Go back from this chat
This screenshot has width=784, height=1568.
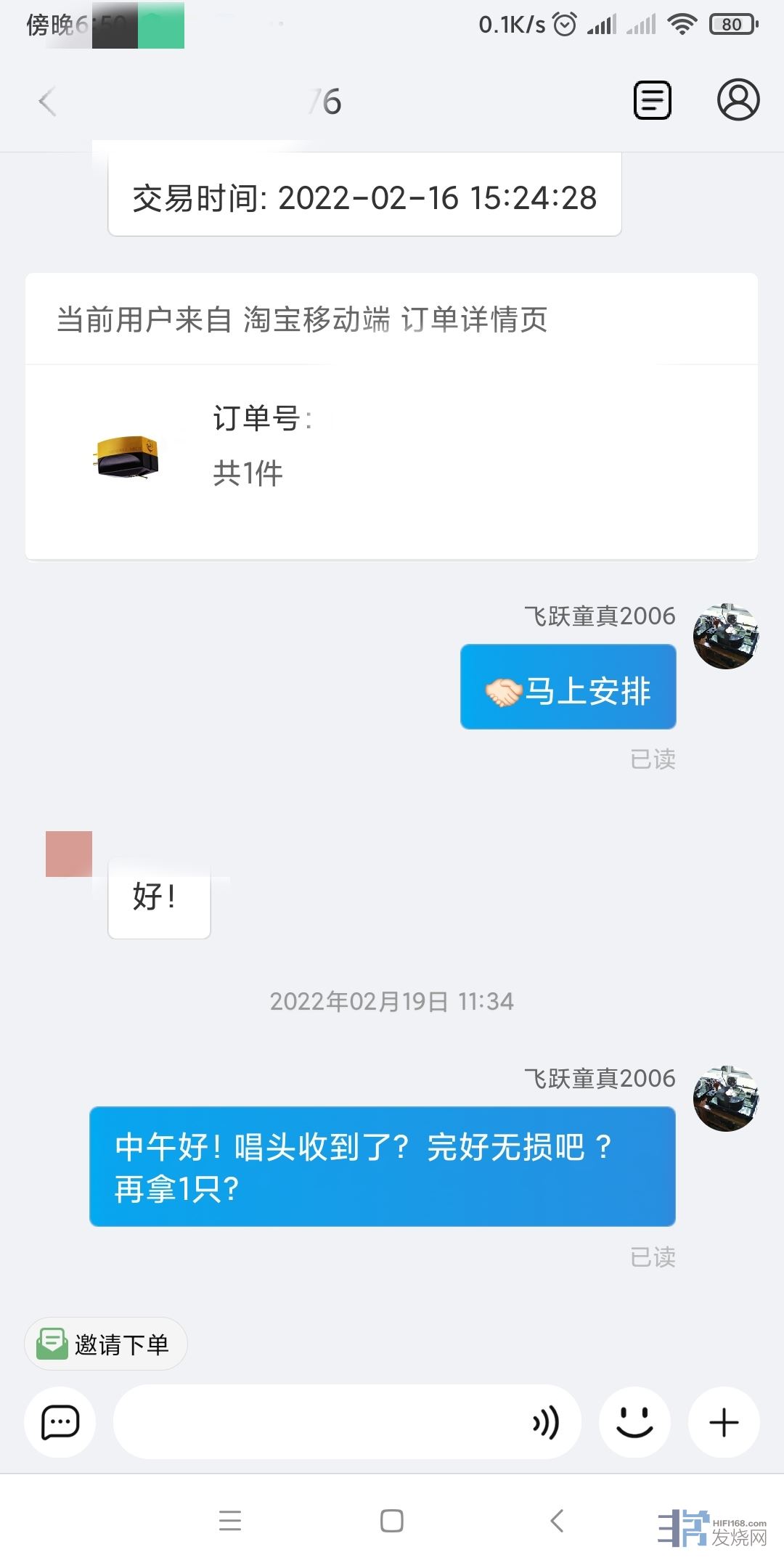click(x=48, y=102)
